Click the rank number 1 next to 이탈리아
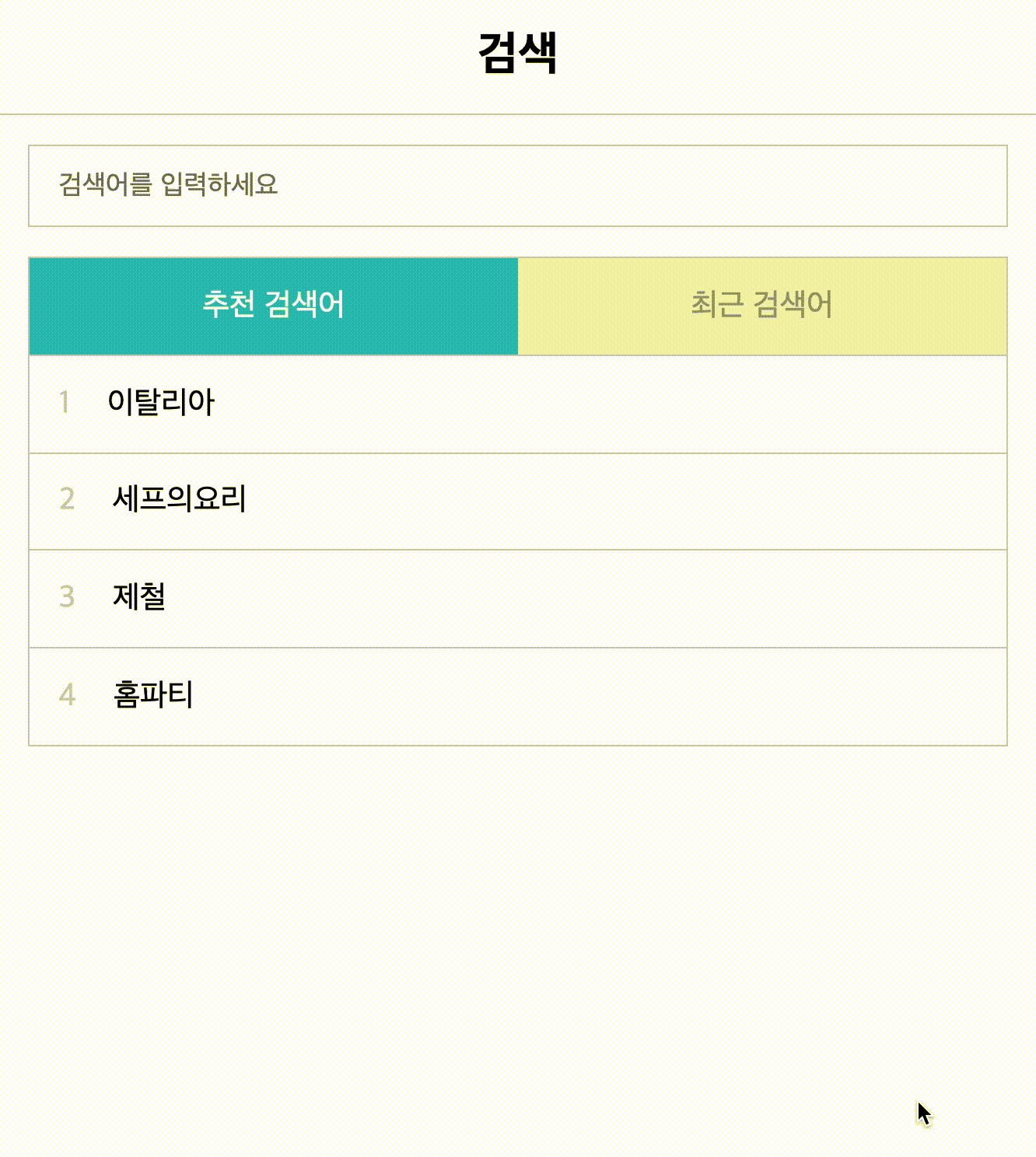Viewport: 1036px width, 1157px height. pyautogui.click(x=68, y=400)
